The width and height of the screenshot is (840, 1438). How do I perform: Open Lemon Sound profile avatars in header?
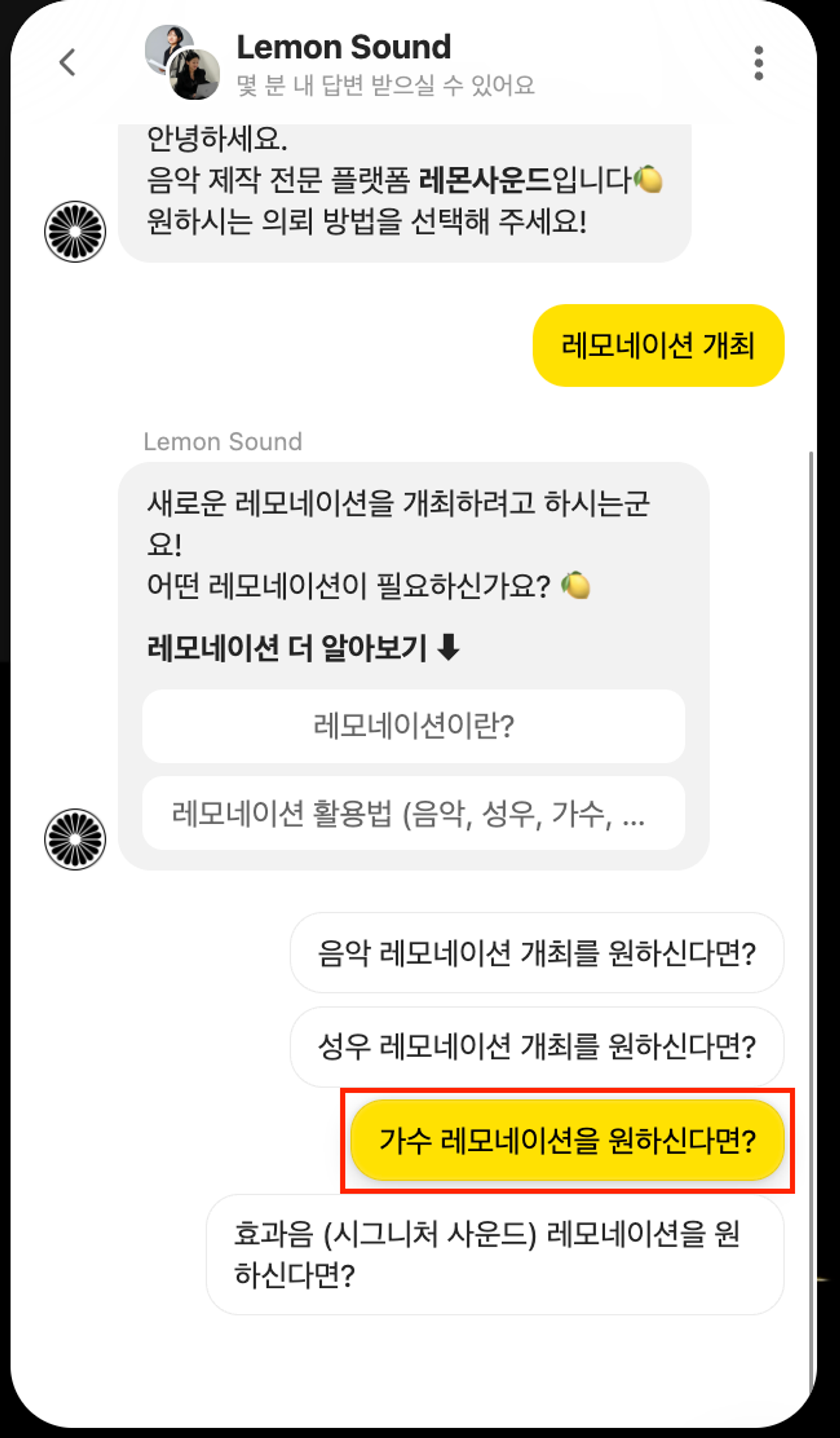[182, 62]
